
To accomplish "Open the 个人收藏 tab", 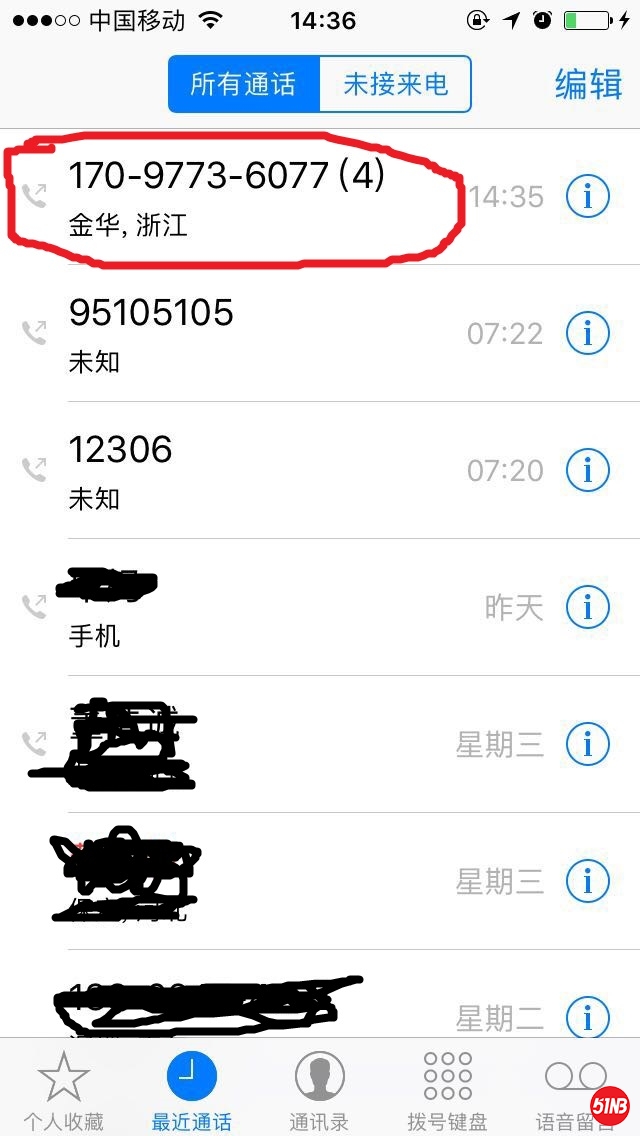I will click(64, 1090).
